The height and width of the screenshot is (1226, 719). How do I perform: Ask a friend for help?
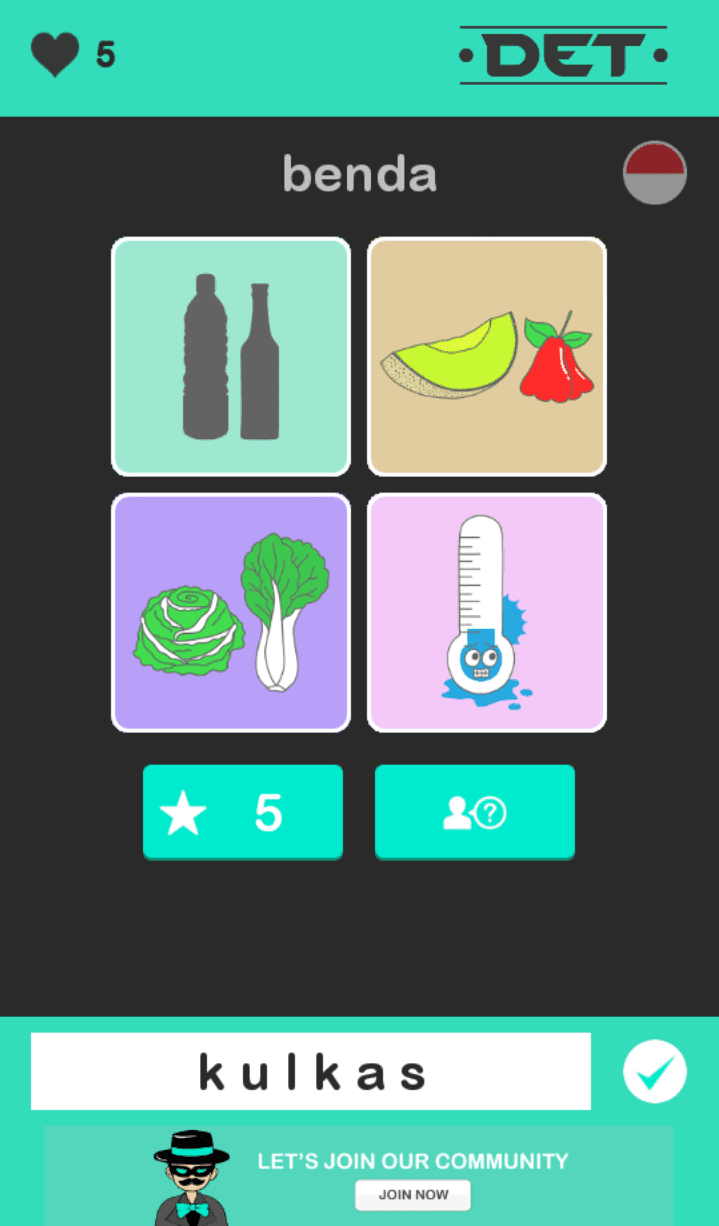pos(475,812)
